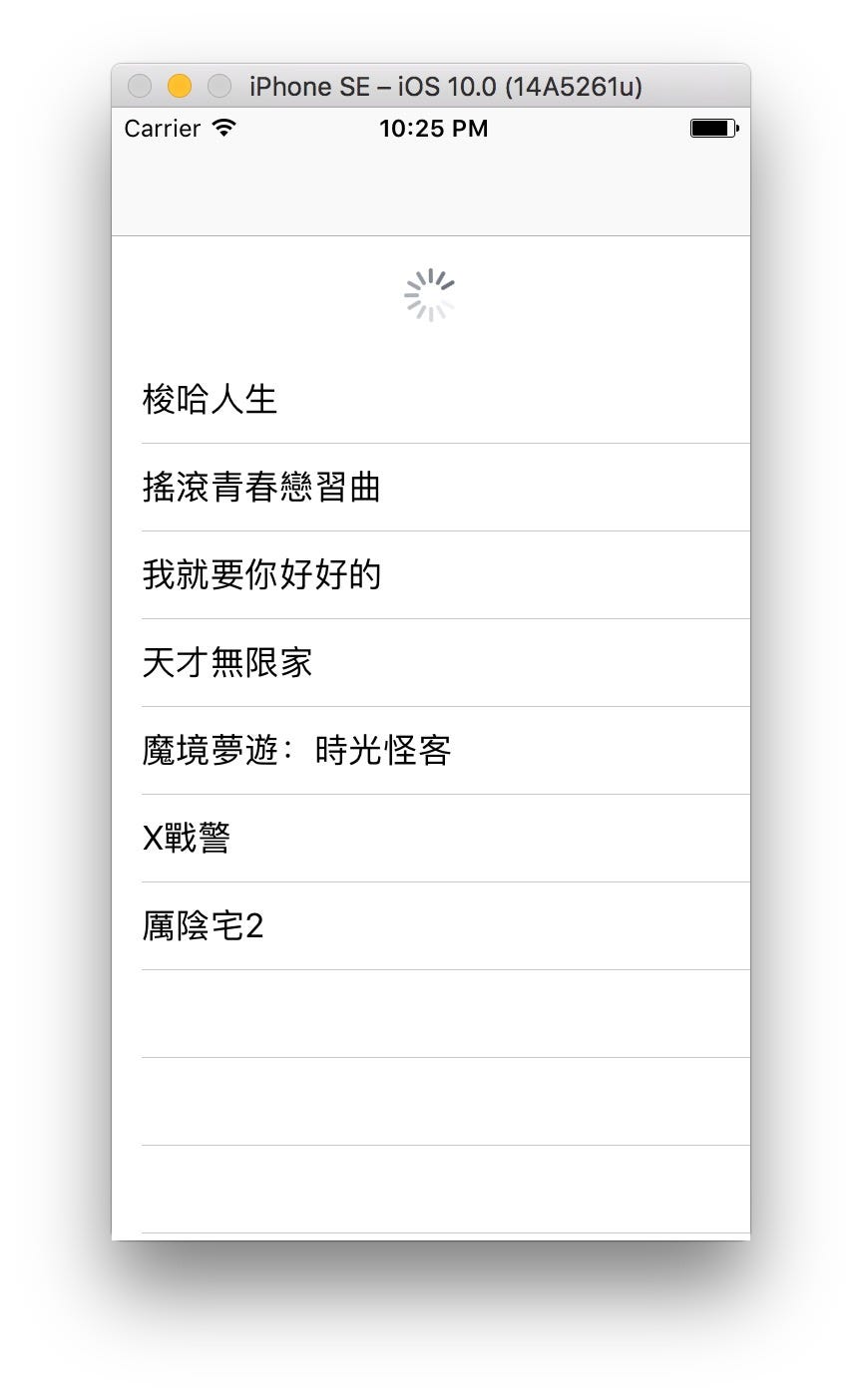This screenshot has height=1400, width=862.
Task: Click the simulator title iPhone SE – iOS 10.0
Action: pos(446,87)
